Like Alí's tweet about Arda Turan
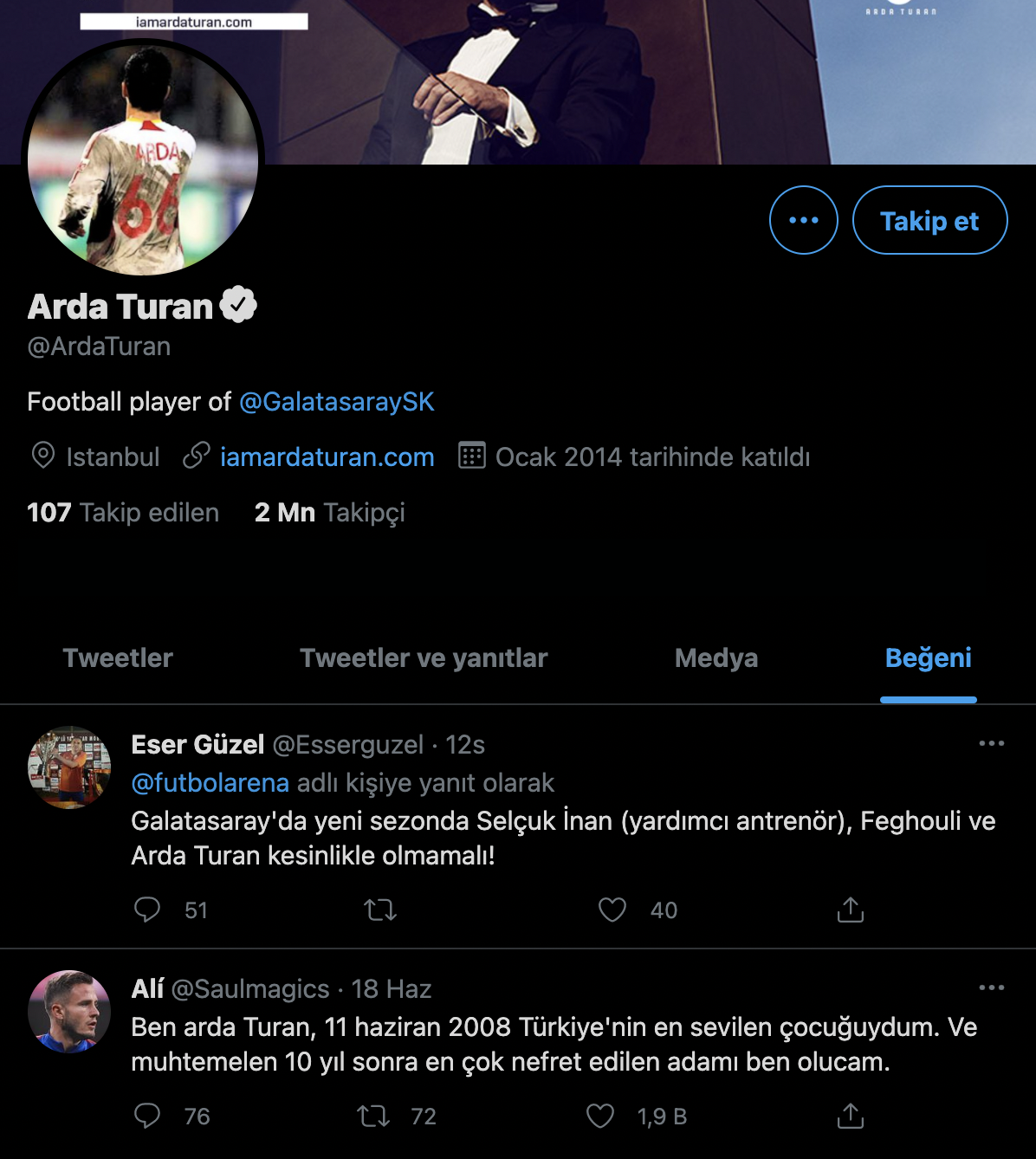1036x1159 pixels. pos(600,1116)
